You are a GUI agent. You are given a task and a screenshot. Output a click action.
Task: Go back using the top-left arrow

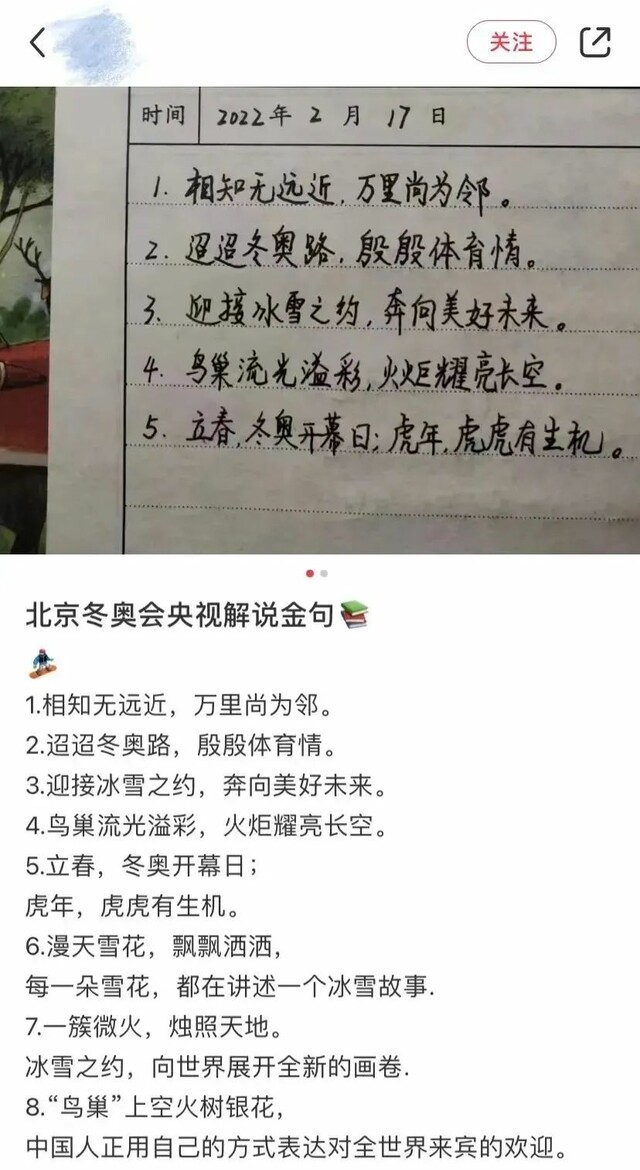[38, 42]
